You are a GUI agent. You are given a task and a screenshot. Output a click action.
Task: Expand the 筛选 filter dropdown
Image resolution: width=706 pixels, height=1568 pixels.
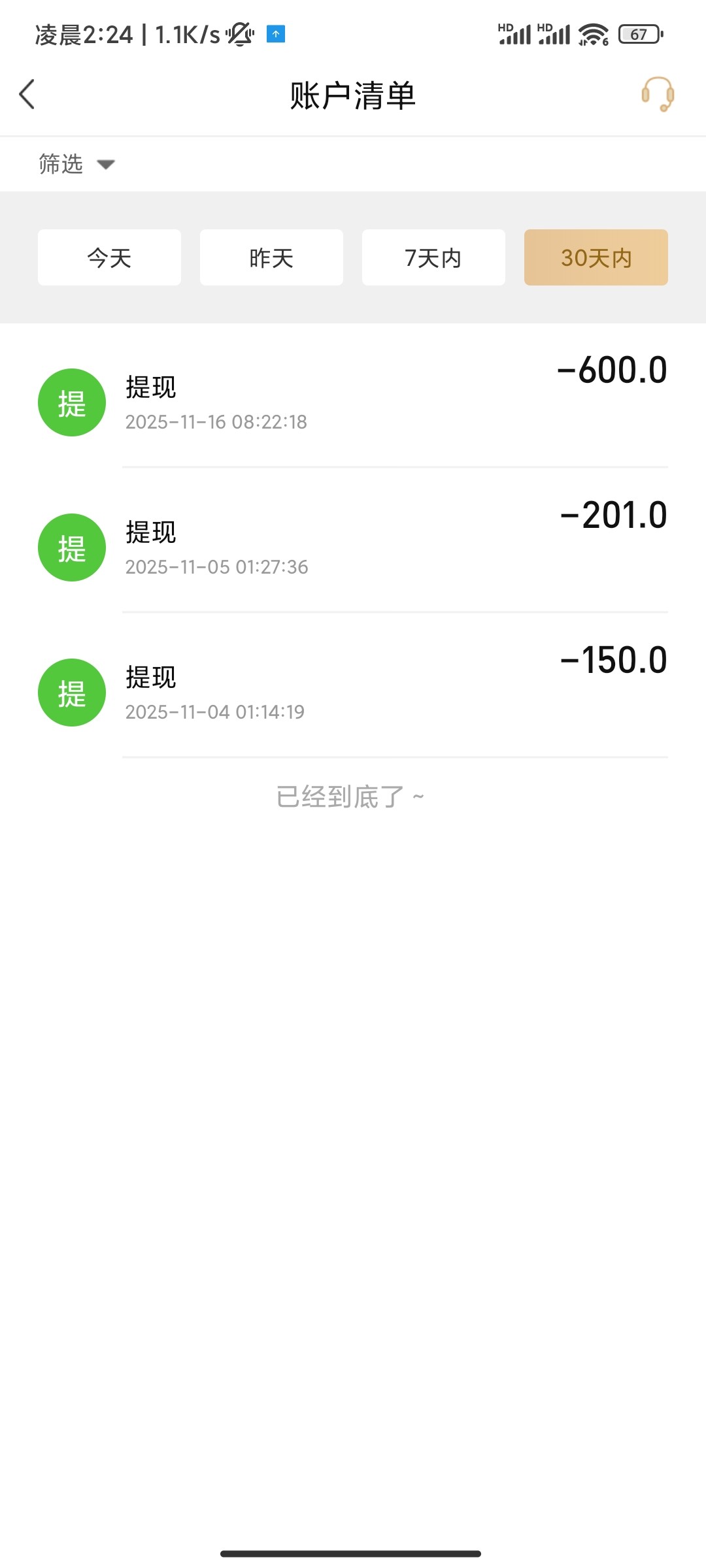coord(76,164)
